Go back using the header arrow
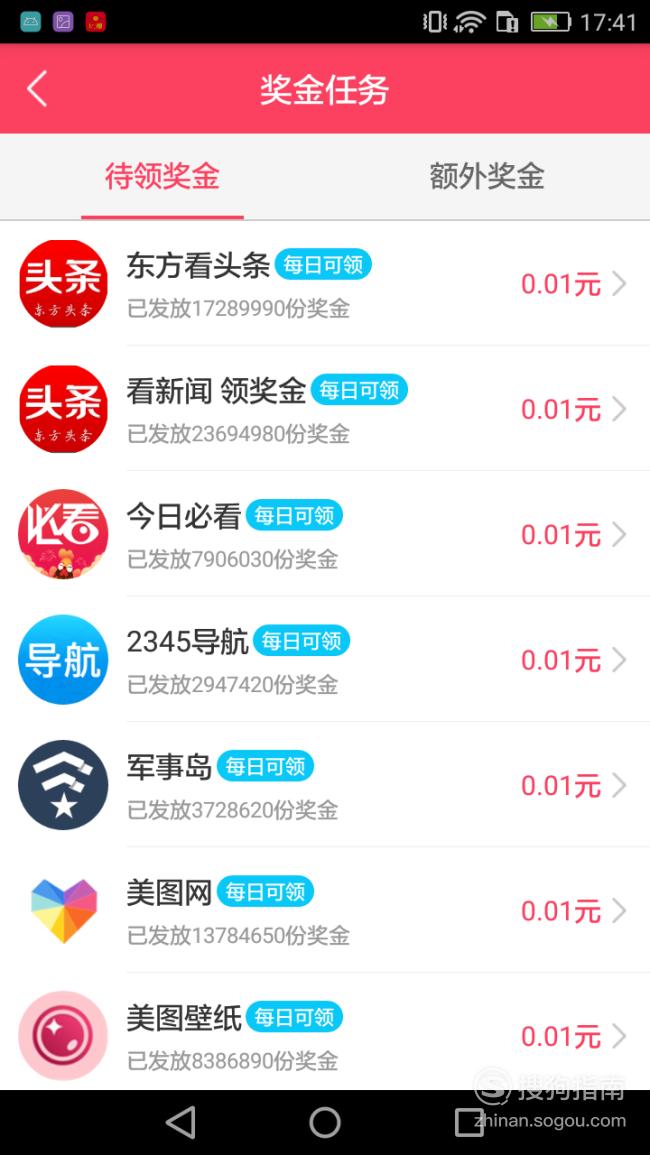650x1155 pixels. click(x=37, y=89)
